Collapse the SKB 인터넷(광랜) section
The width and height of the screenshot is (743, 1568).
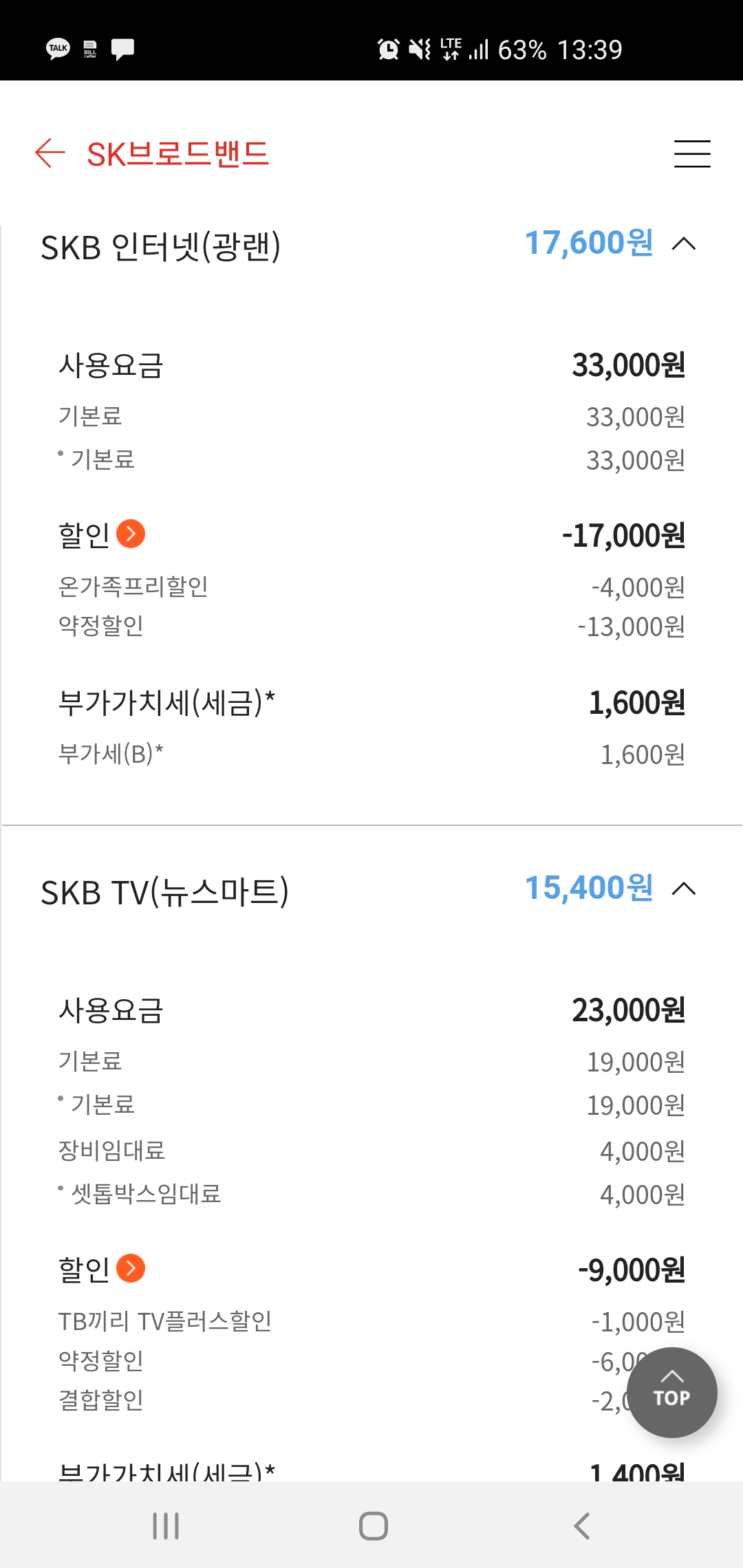[683, 244]
